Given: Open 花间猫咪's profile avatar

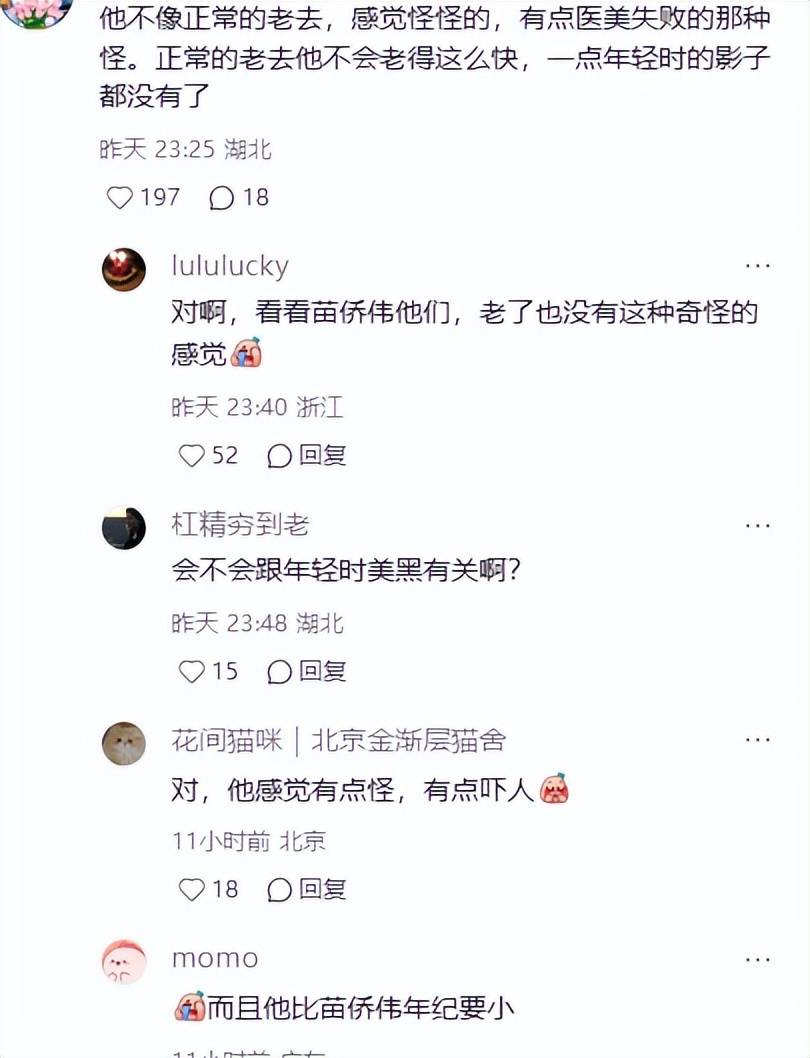Looking at the screenshot, I should pyautogui.click(x=124, y=743).
